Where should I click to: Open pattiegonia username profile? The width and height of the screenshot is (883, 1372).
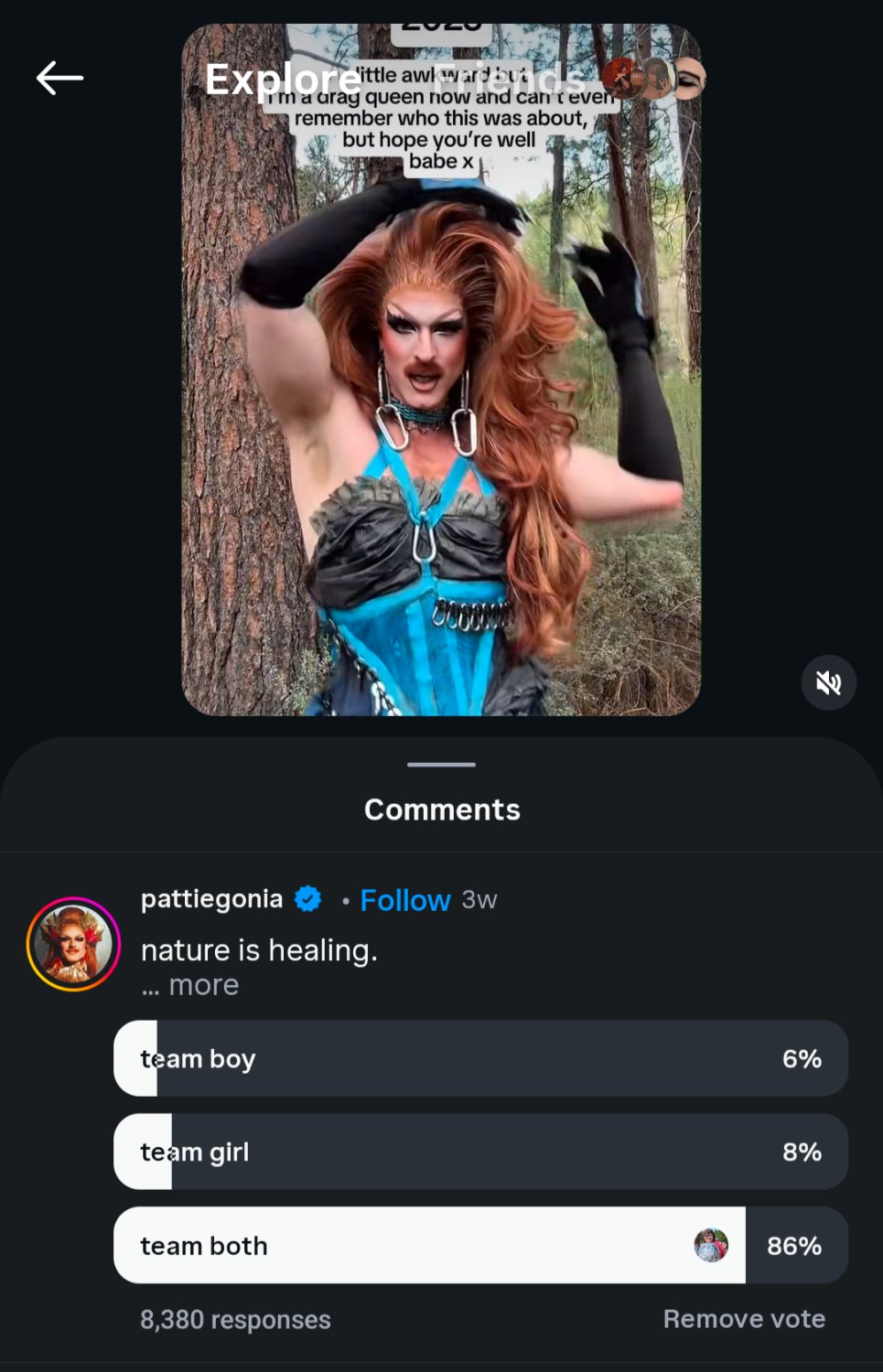point(211,899)
